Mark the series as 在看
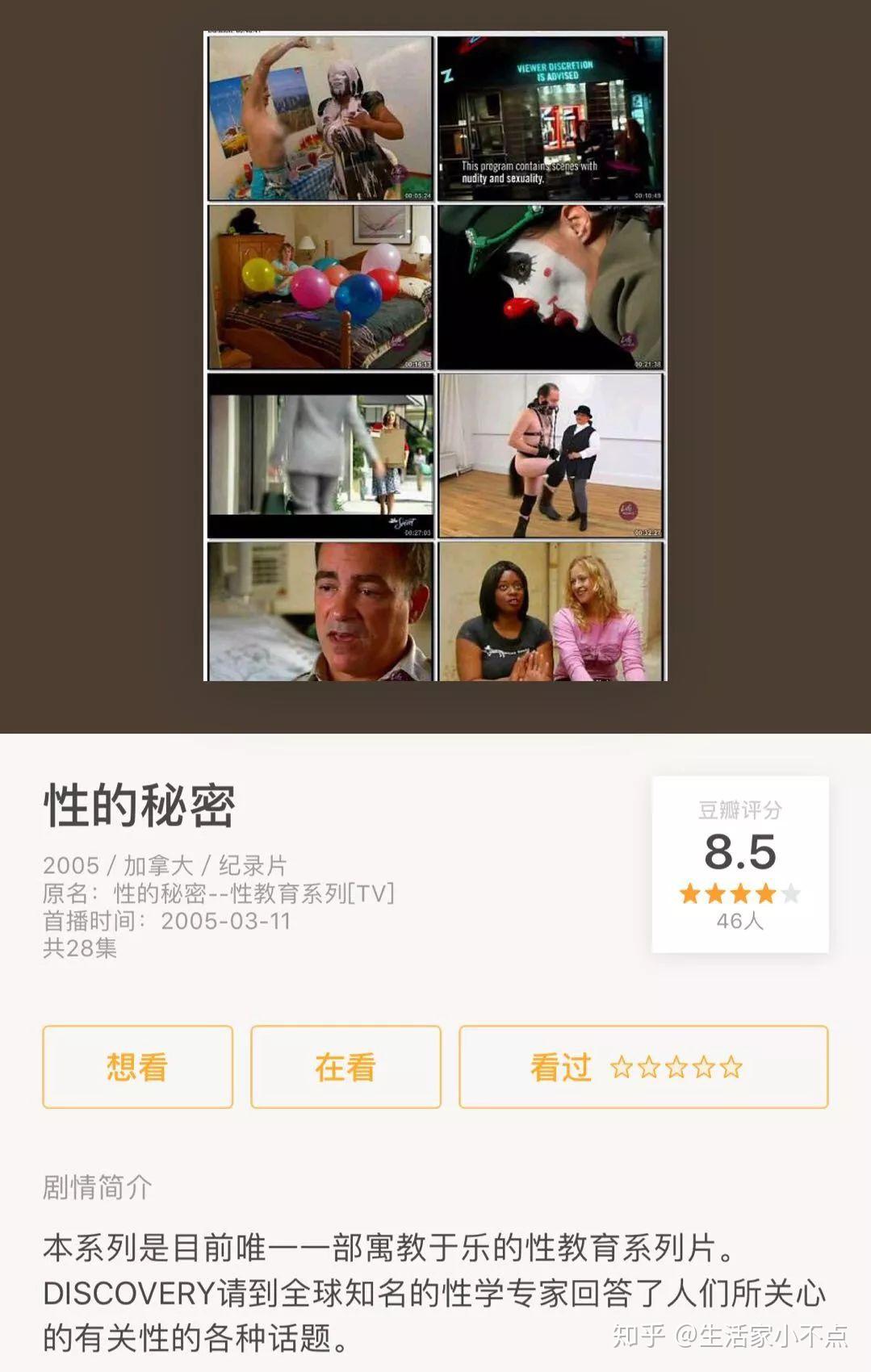The width and height of the screenshot is (871, 1372). click(345, 1067)
